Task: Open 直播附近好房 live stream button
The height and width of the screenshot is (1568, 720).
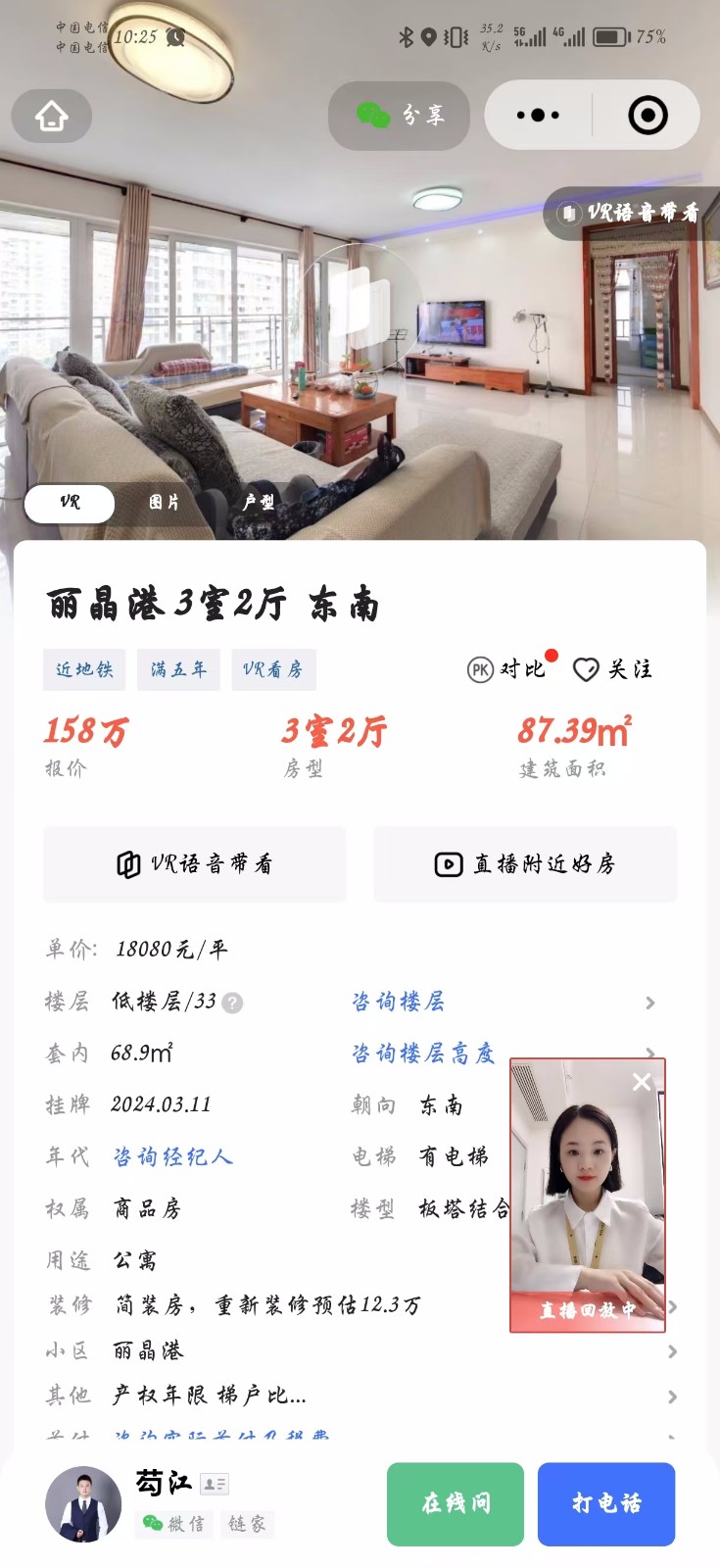Action: (525, 863)
